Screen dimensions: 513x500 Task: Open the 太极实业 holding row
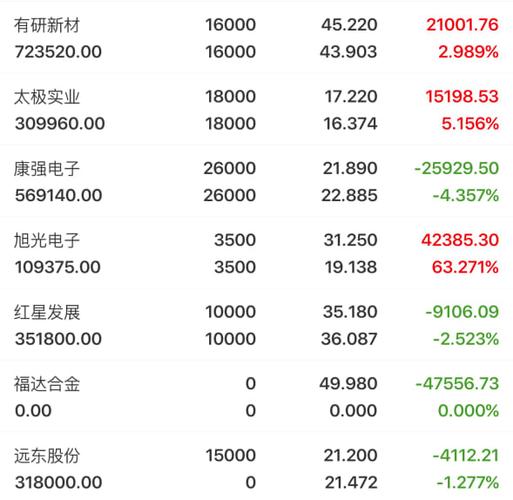[x=256, y=109]
